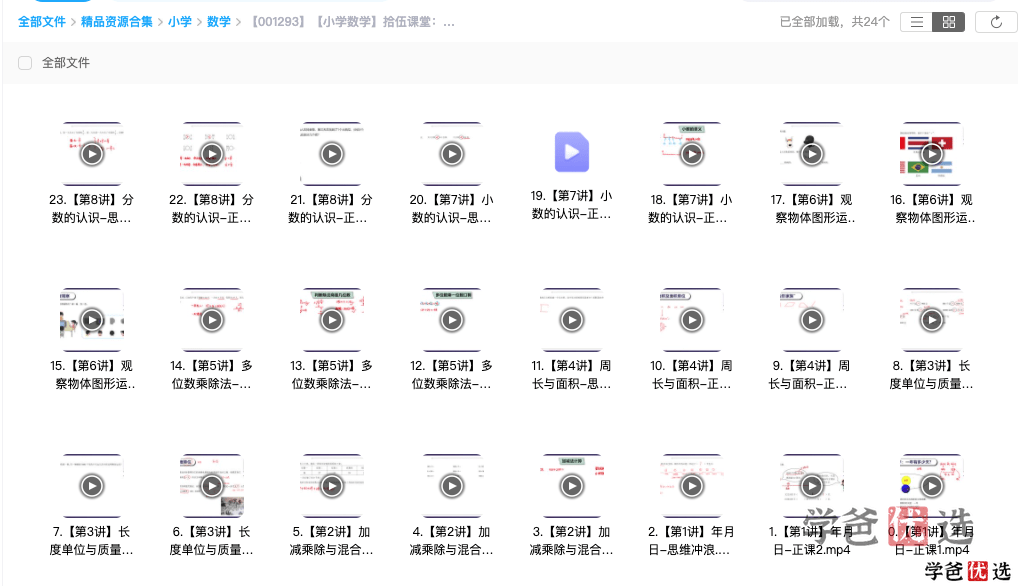Open video 20.【第7讲】小数的认识-思
This screenshot has width=1018, height=586.
(x=452, y=154)
